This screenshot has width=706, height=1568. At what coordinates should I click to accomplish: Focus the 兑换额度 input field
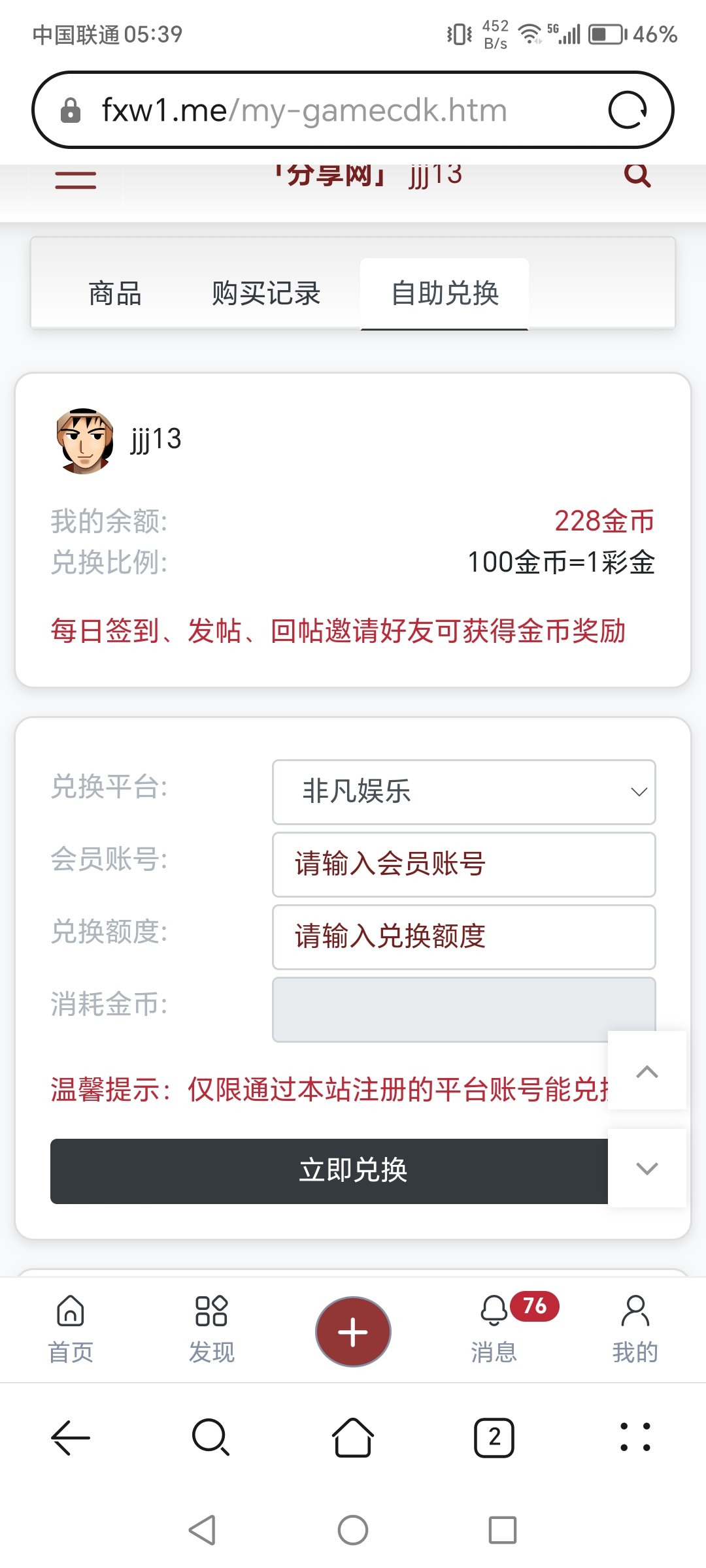click(463, 936)
